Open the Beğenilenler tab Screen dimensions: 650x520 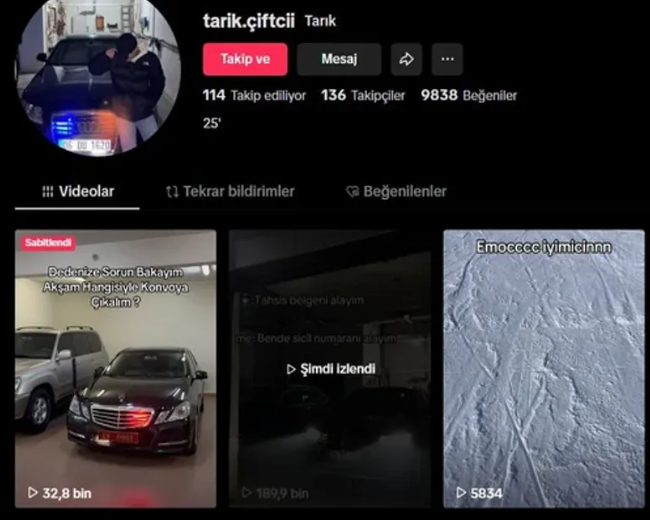click(x=395, y=191)
